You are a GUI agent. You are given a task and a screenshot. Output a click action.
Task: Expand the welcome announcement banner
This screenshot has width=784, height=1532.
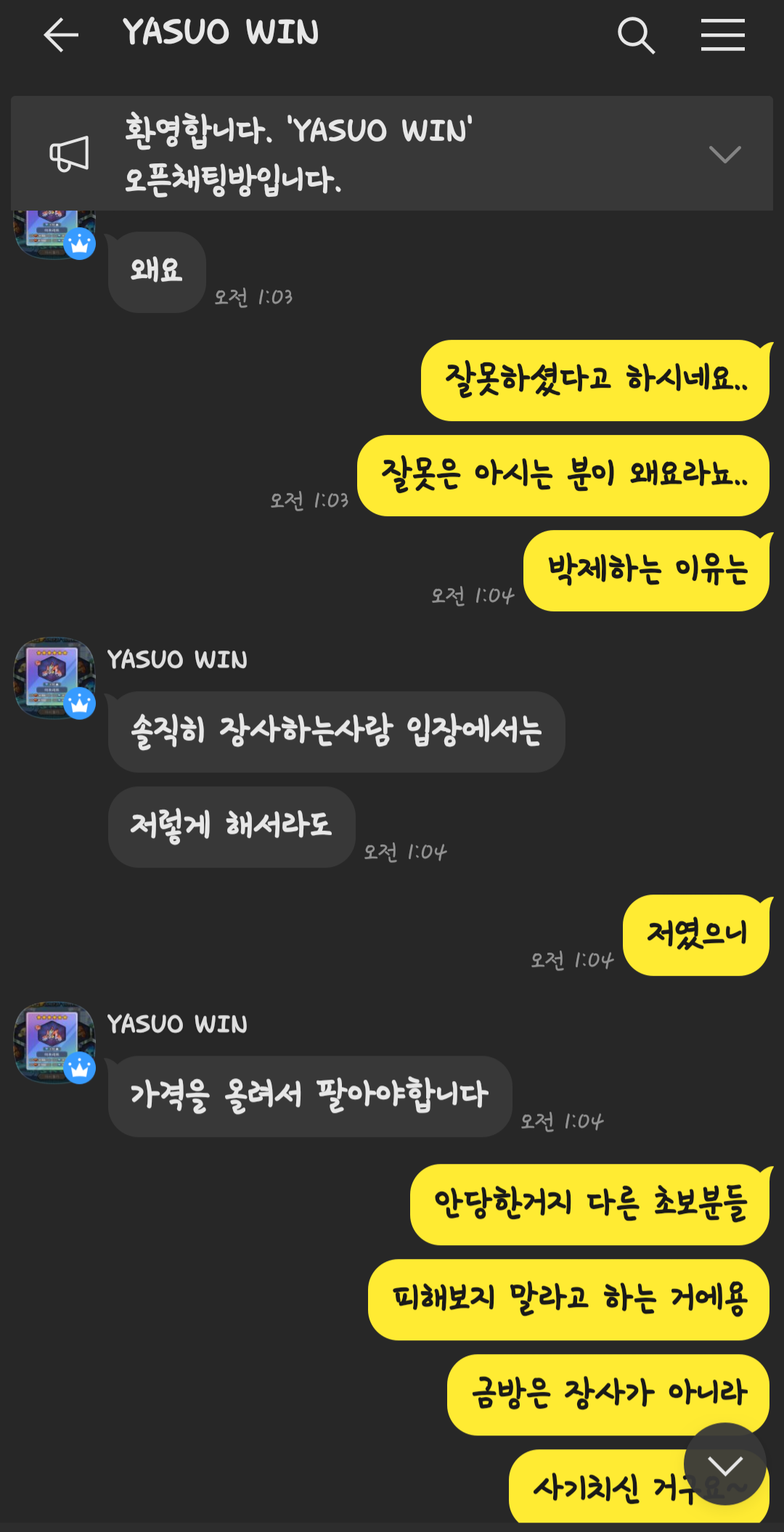click(724, 154)
